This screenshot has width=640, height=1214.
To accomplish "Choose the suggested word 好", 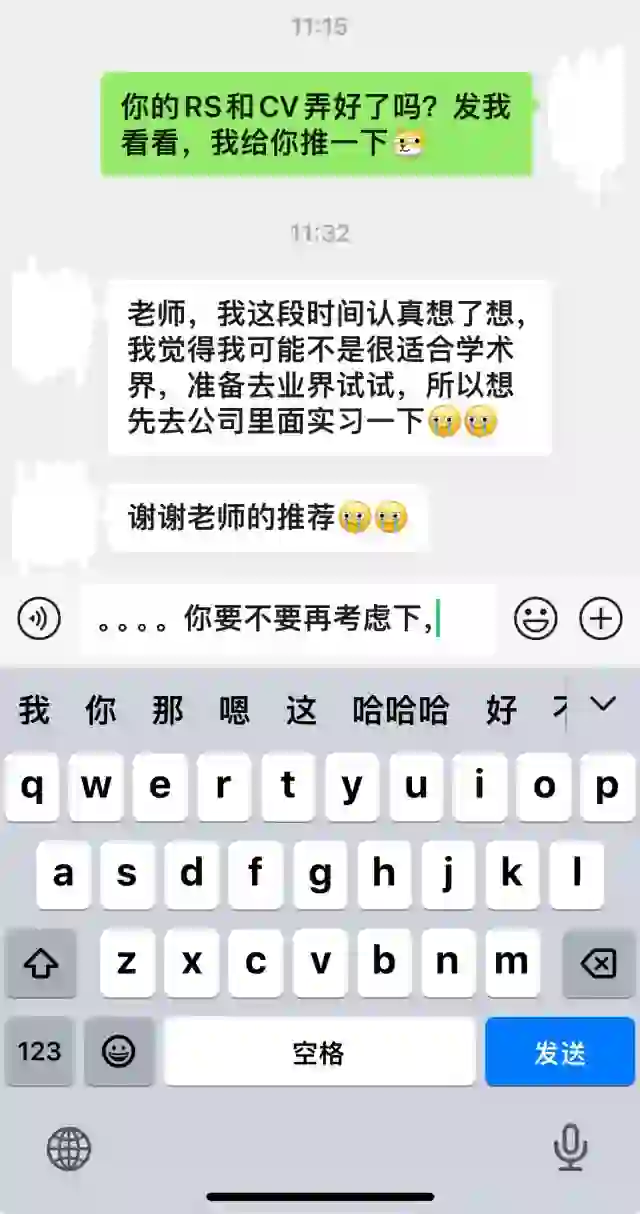I will 501,711.
